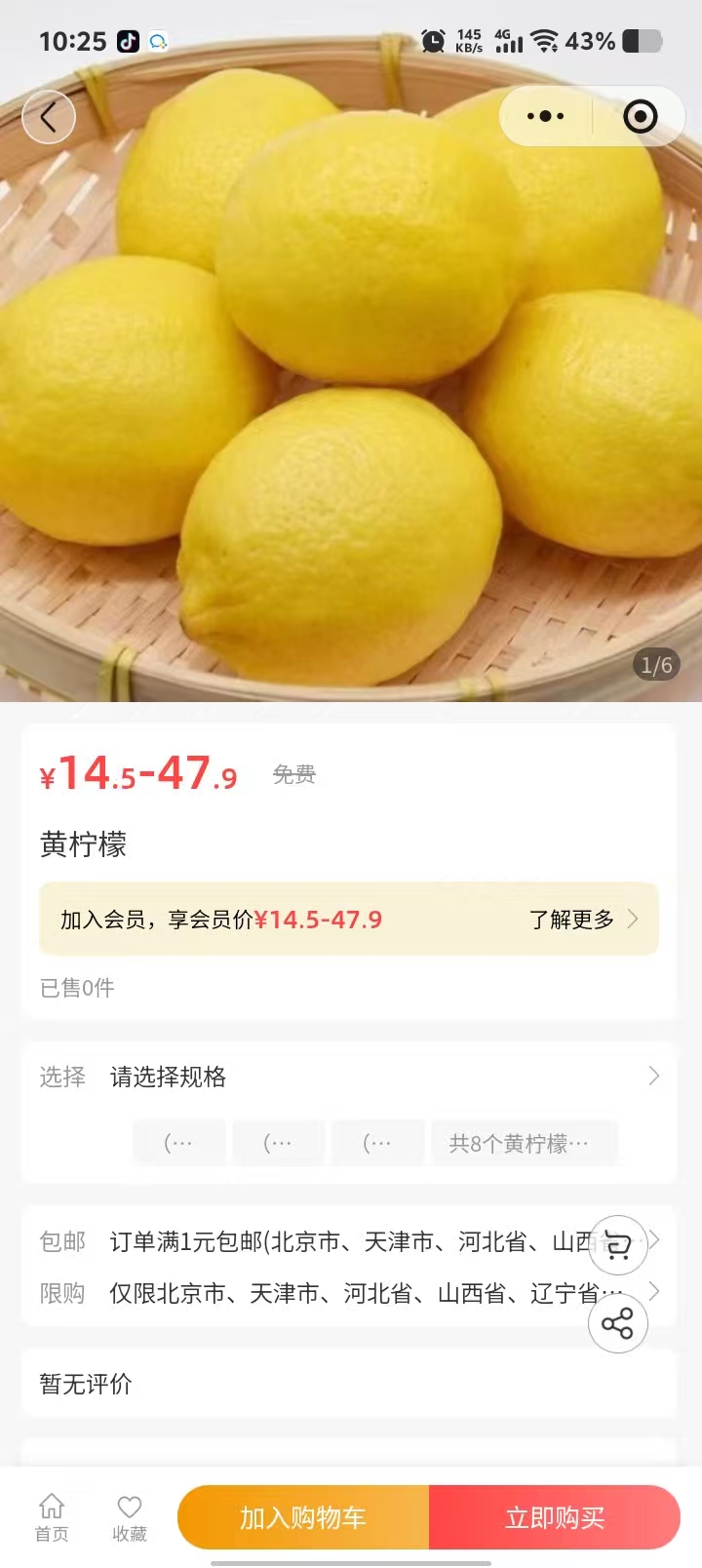
Task: Go to the 首页 home page
Action: (x=52, y=1517)
